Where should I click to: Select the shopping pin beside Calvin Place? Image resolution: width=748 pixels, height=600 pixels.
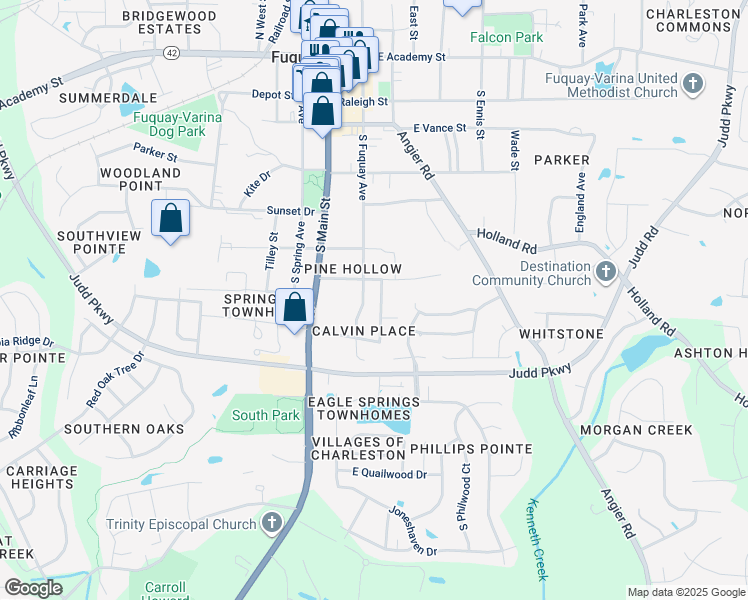pos(295,308)
